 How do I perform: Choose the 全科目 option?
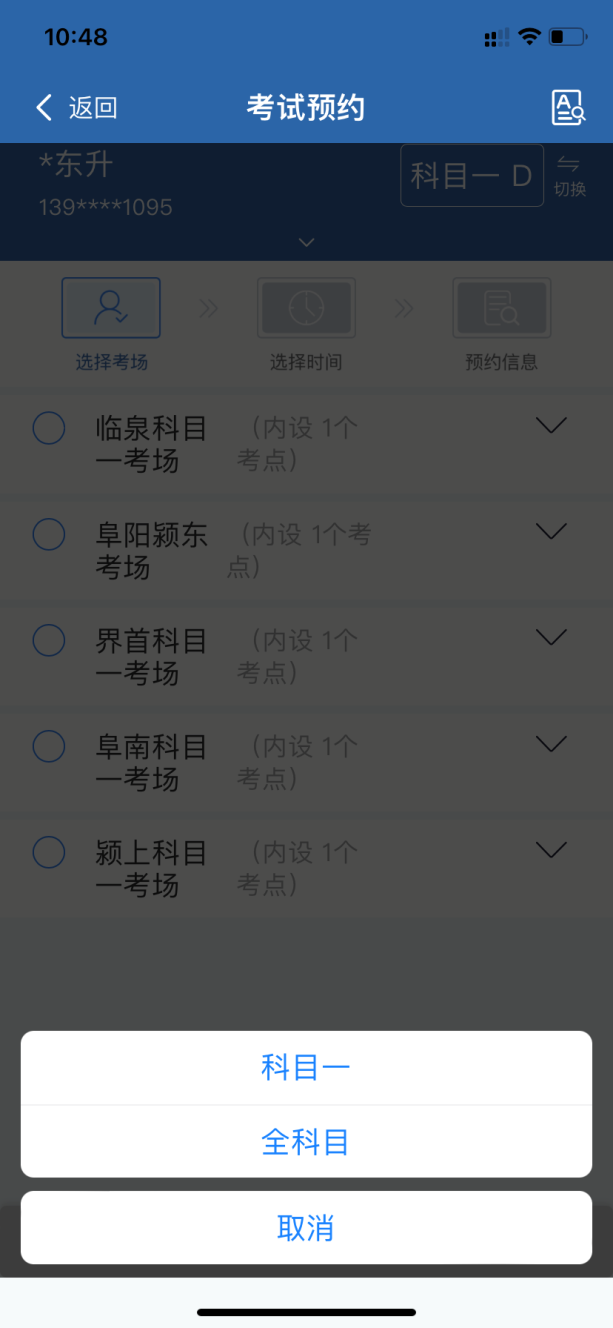[x=306, y=1142]
